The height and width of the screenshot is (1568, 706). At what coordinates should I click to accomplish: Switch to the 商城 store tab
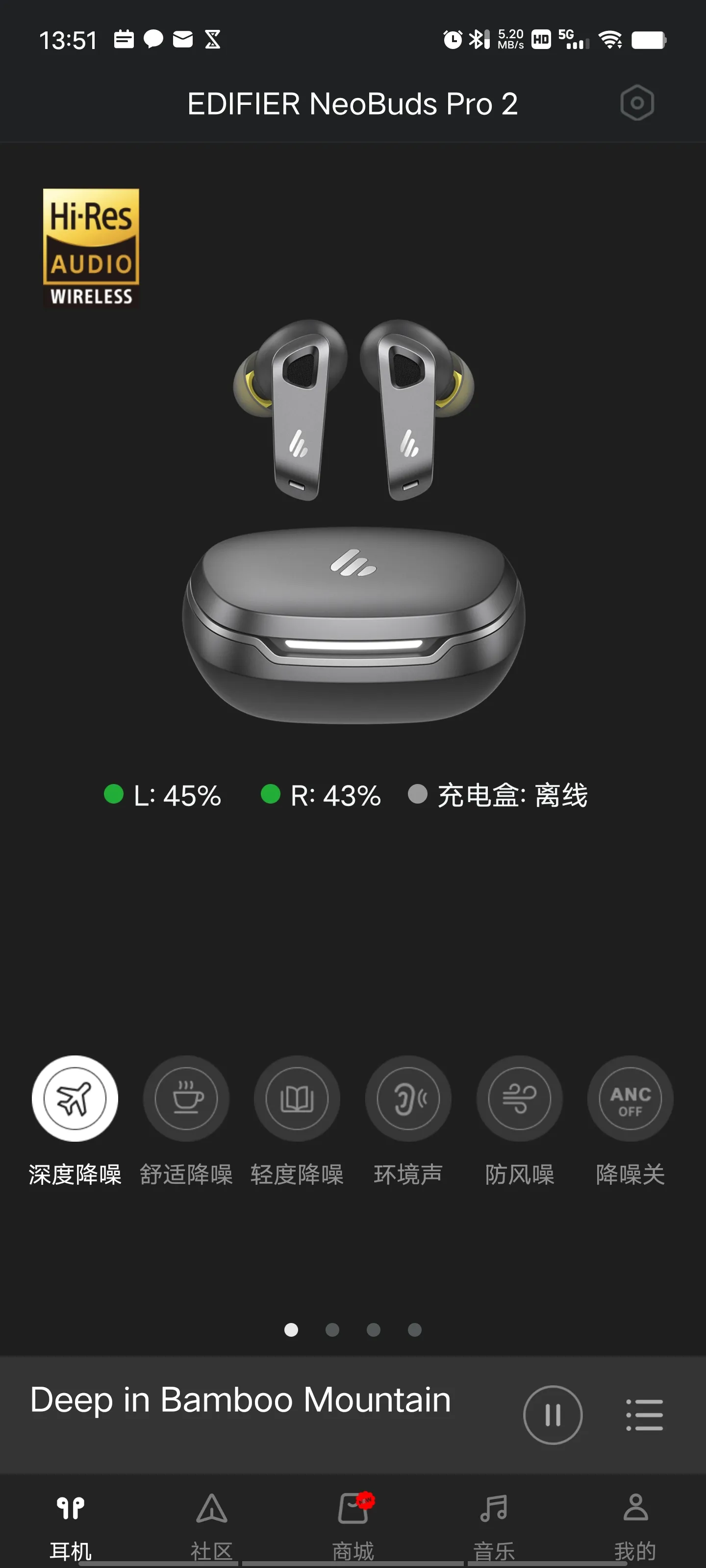point(353,1526)
